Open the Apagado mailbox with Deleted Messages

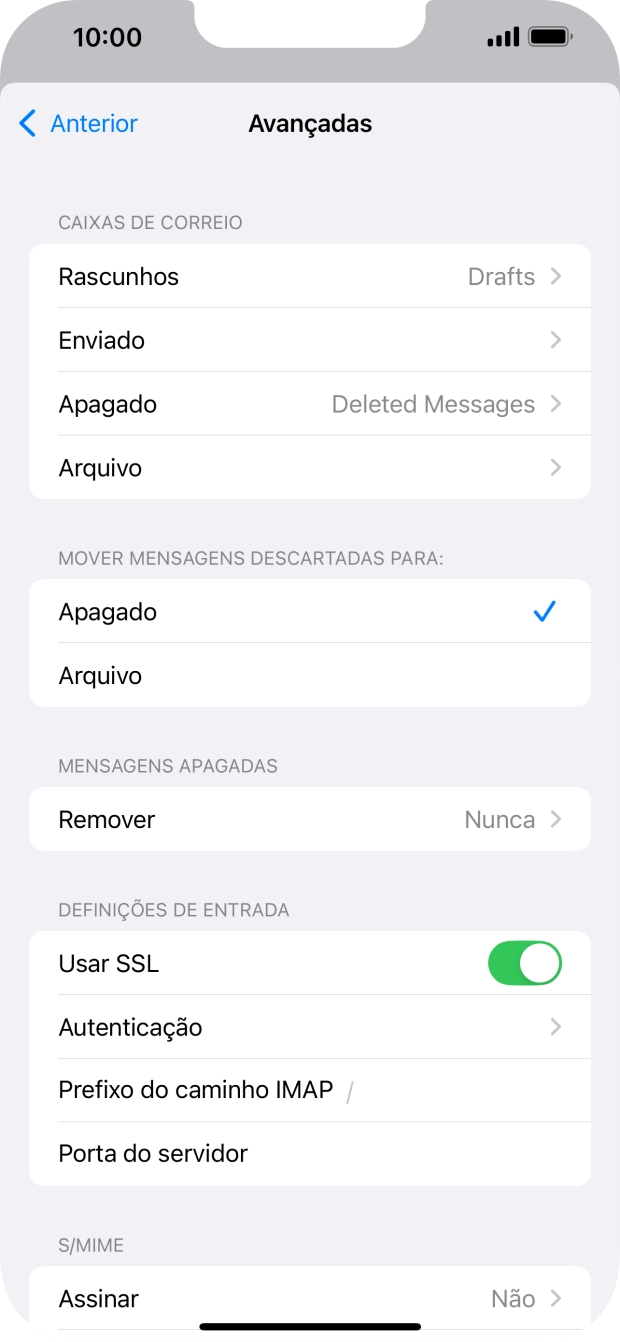click(x=310, y=405)
